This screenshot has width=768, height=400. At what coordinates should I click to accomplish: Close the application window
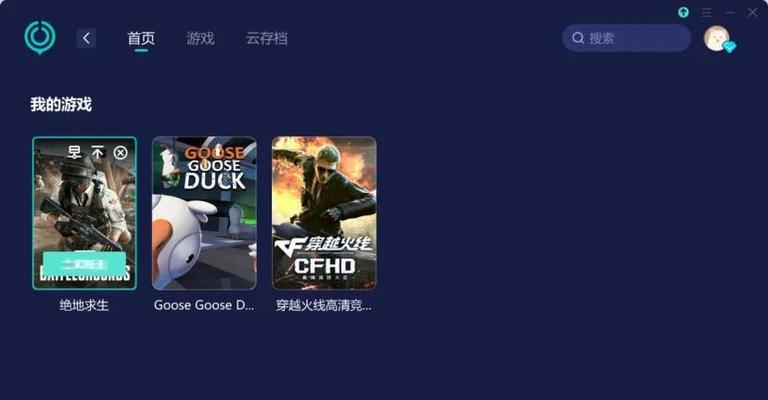click(753, 12)
